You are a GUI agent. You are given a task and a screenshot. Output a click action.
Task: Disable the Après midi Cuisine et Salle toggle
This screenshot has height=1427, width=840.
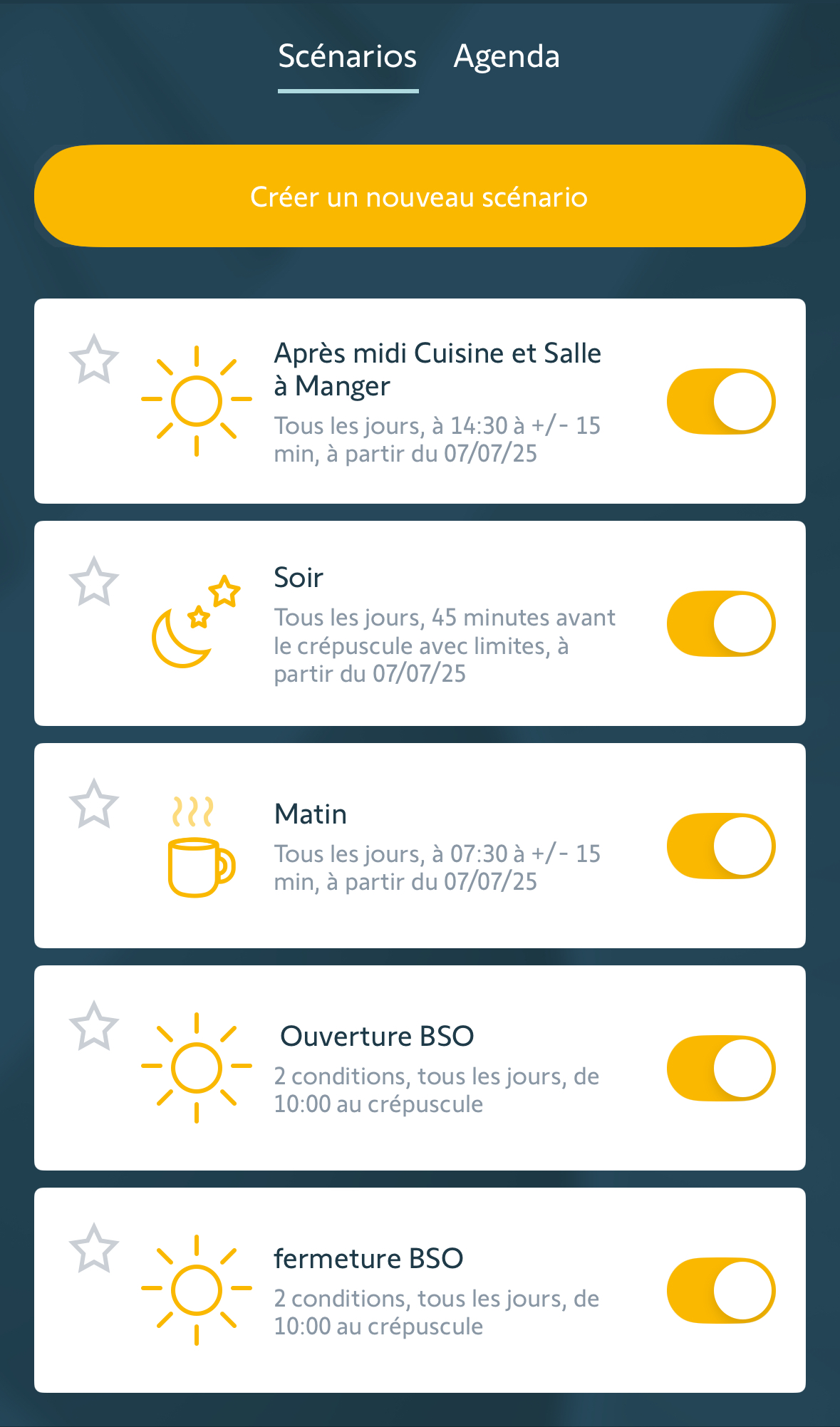[721, 401]
